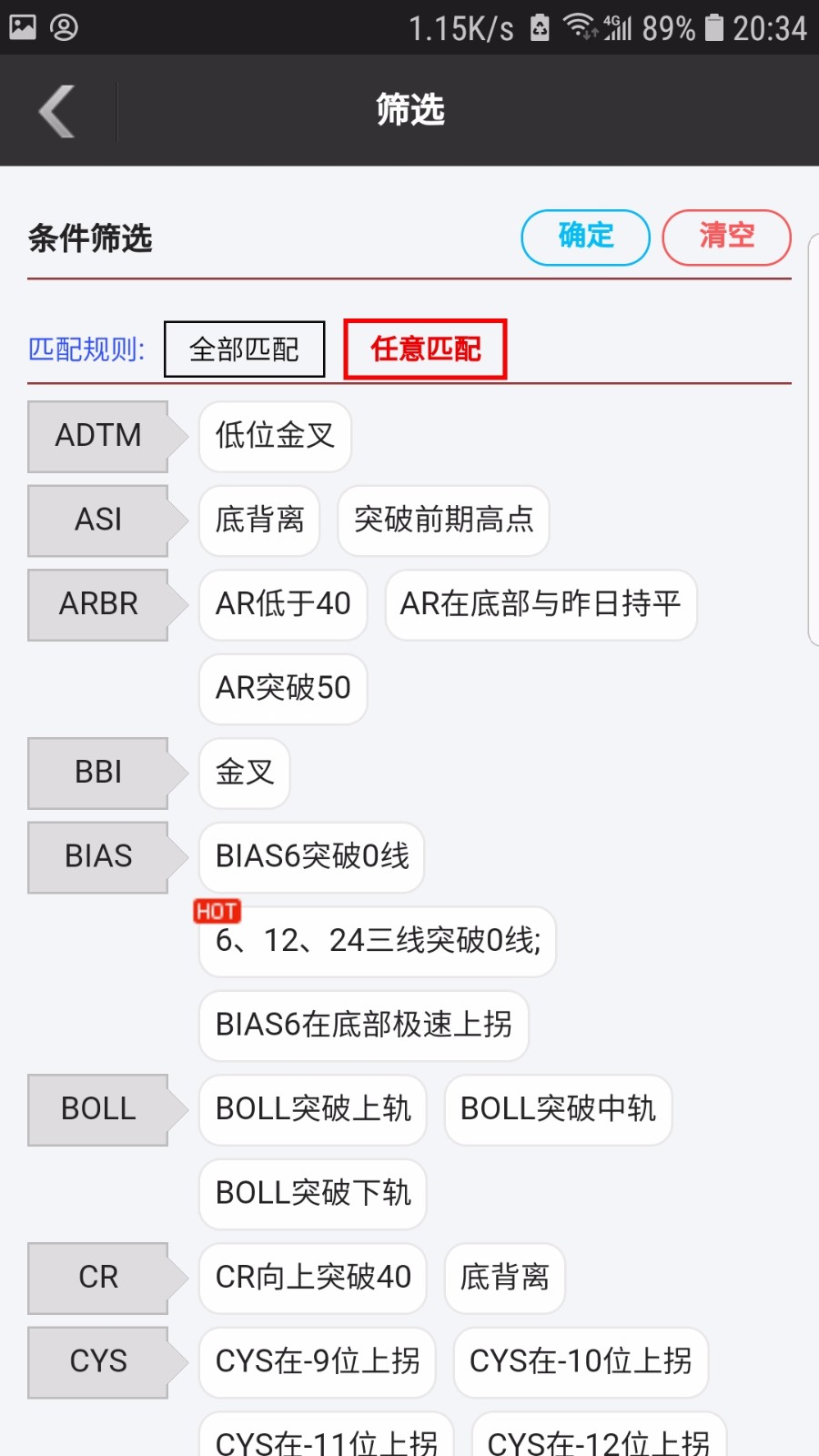
Task: Tap the back arrow to leave 筛选
Action: (x=55, y=109)
